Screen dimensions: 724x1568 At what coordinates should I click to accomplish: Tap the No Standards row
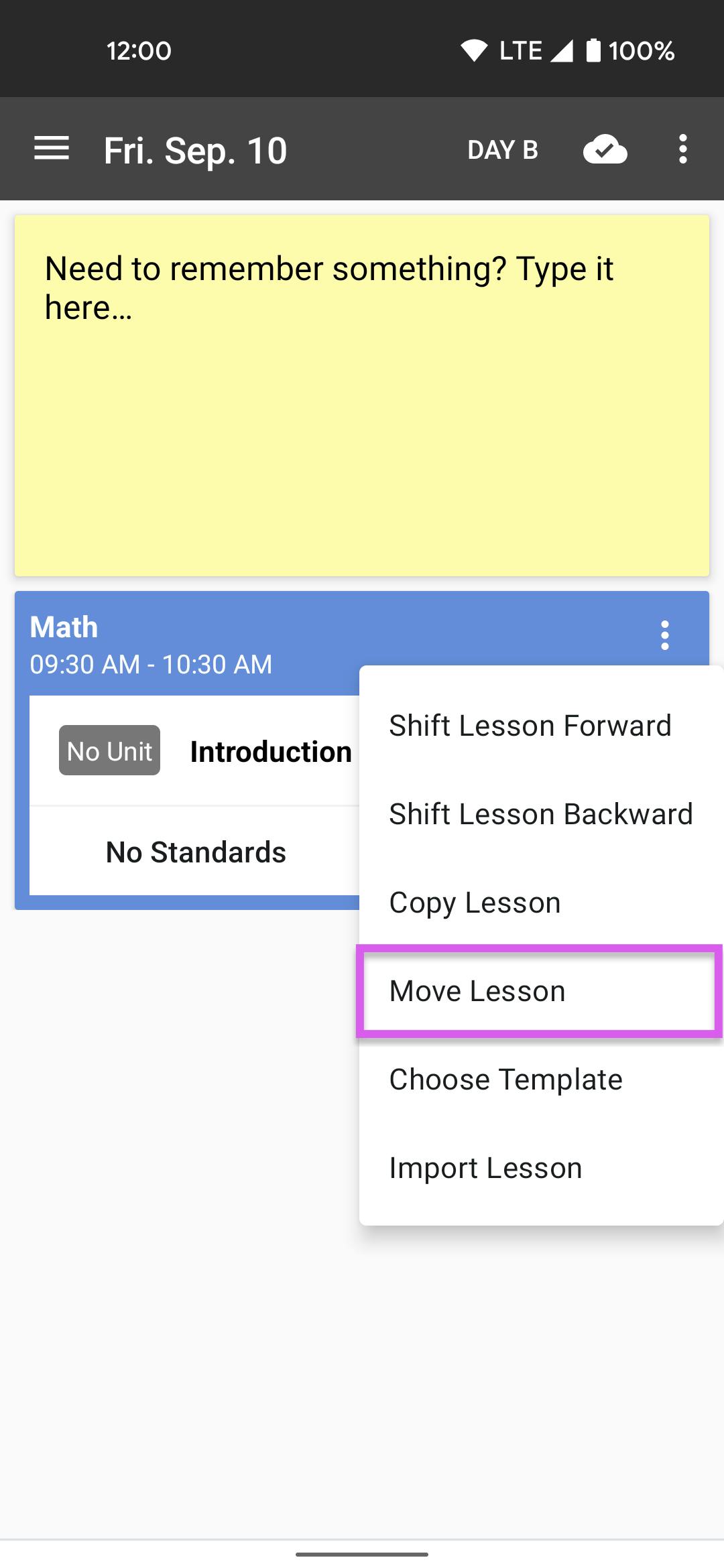194,852
